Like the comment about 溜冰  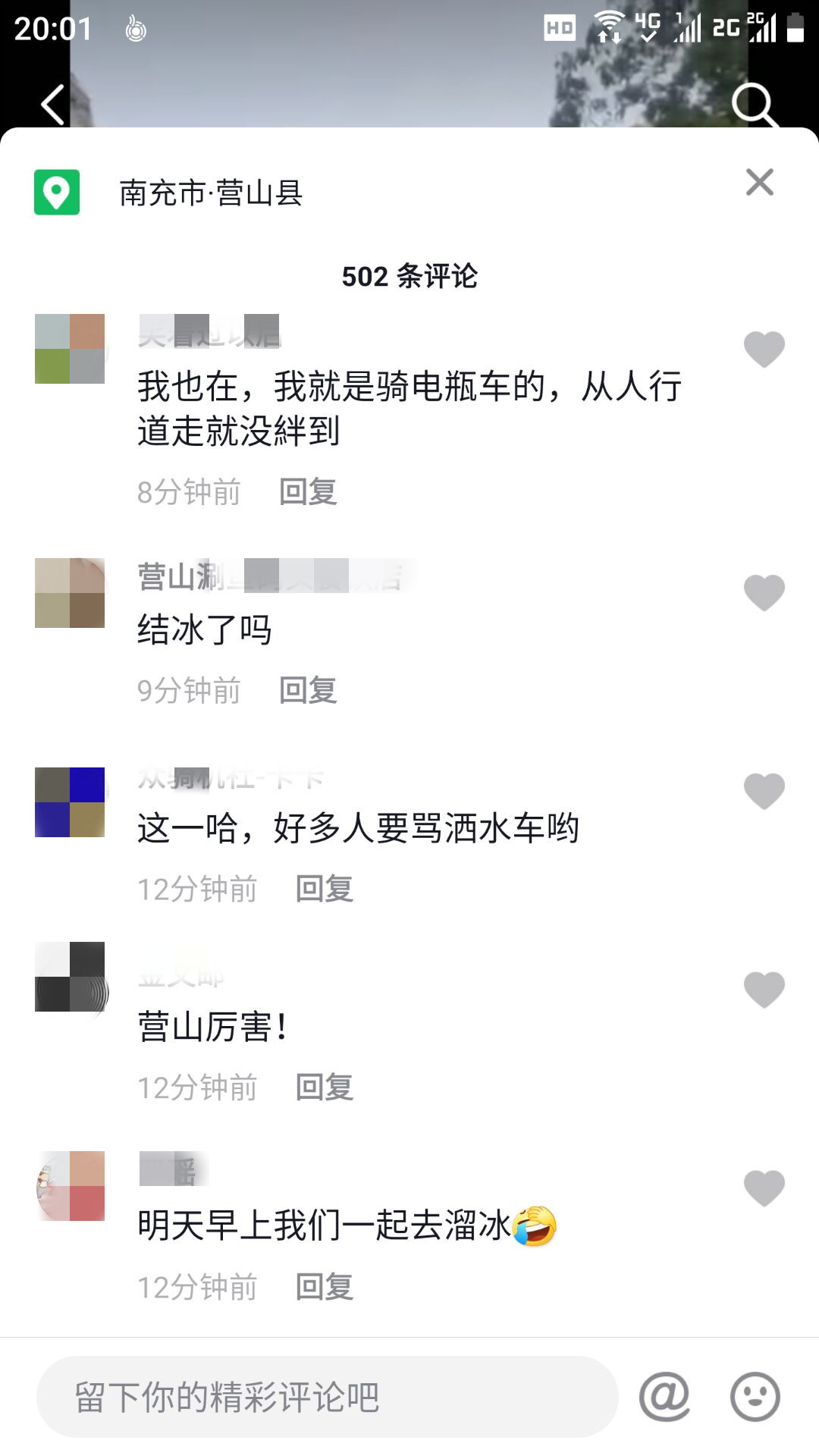point(764,1188)
